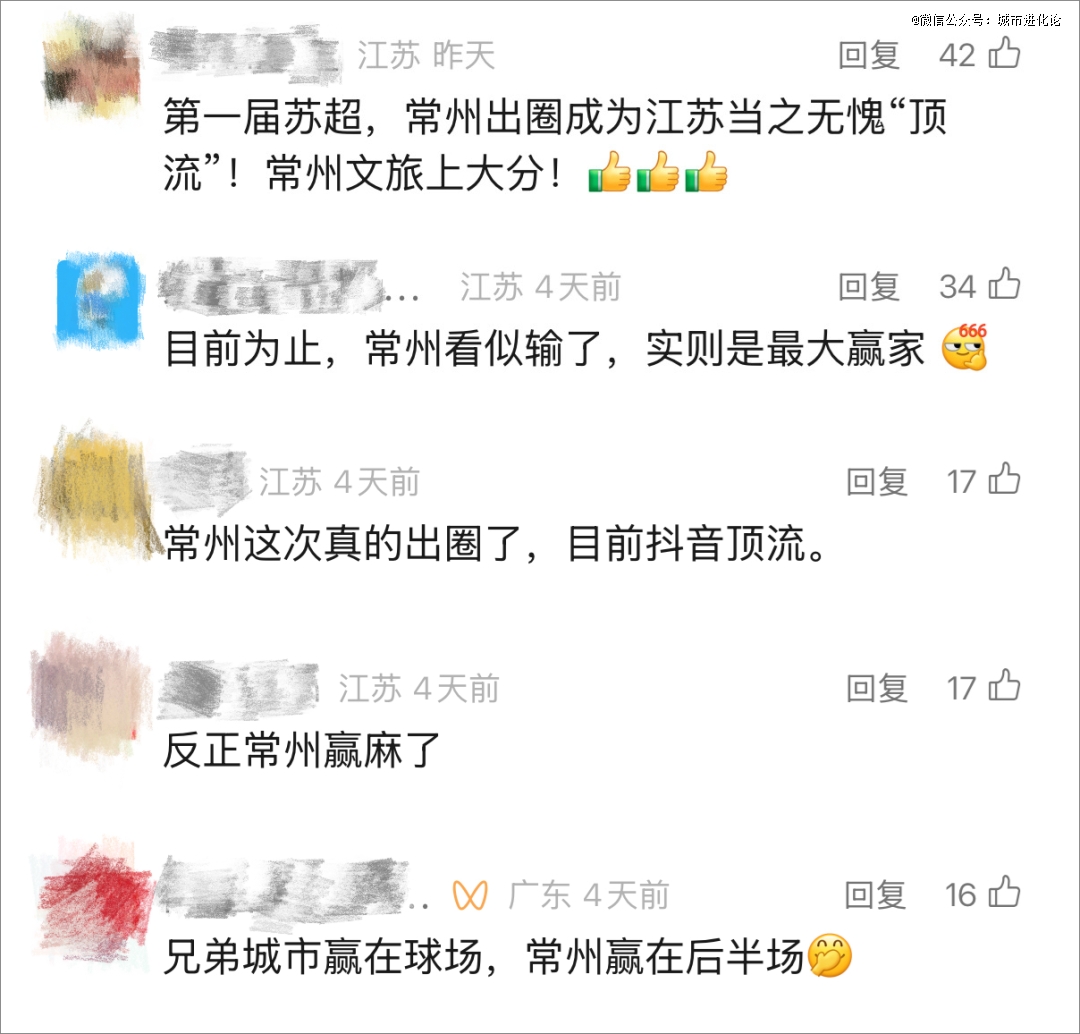This screenshot has width=1080, height=1034.
Task: Like the comment with 34 likes
Action: (x=1004, y=287)
